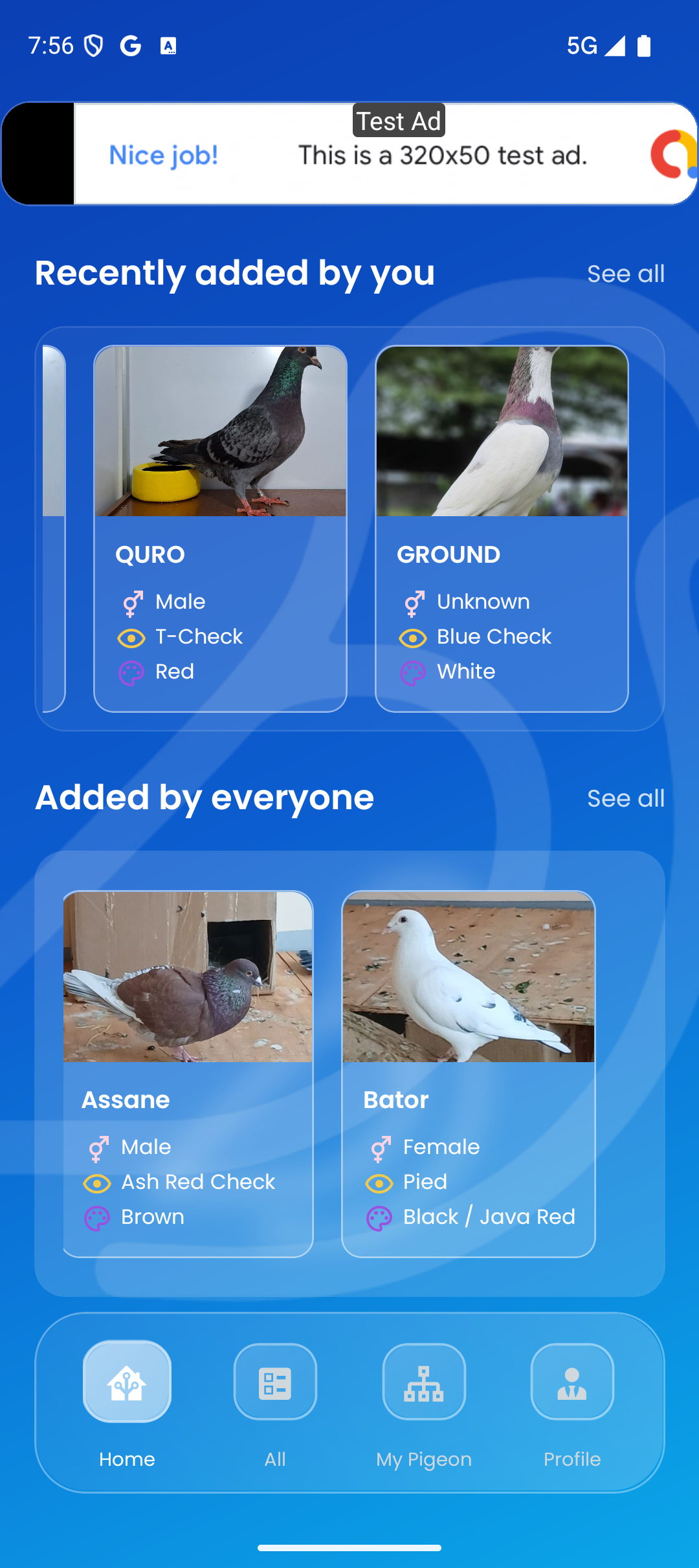Open the Assane pigeon card
This screenshot has width=699, height=1568.
coord(188,1074)
